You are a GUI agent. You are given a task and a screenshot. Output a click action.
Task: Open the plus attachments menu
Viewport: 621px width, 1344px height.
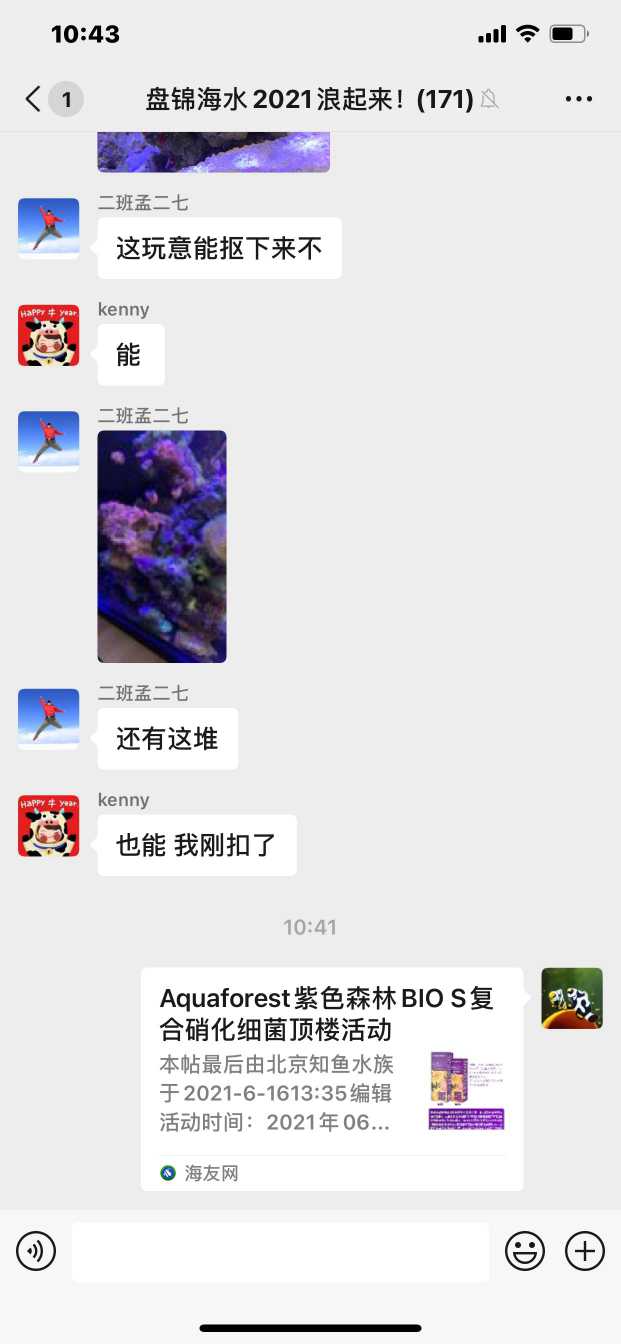coord(585,1251)
